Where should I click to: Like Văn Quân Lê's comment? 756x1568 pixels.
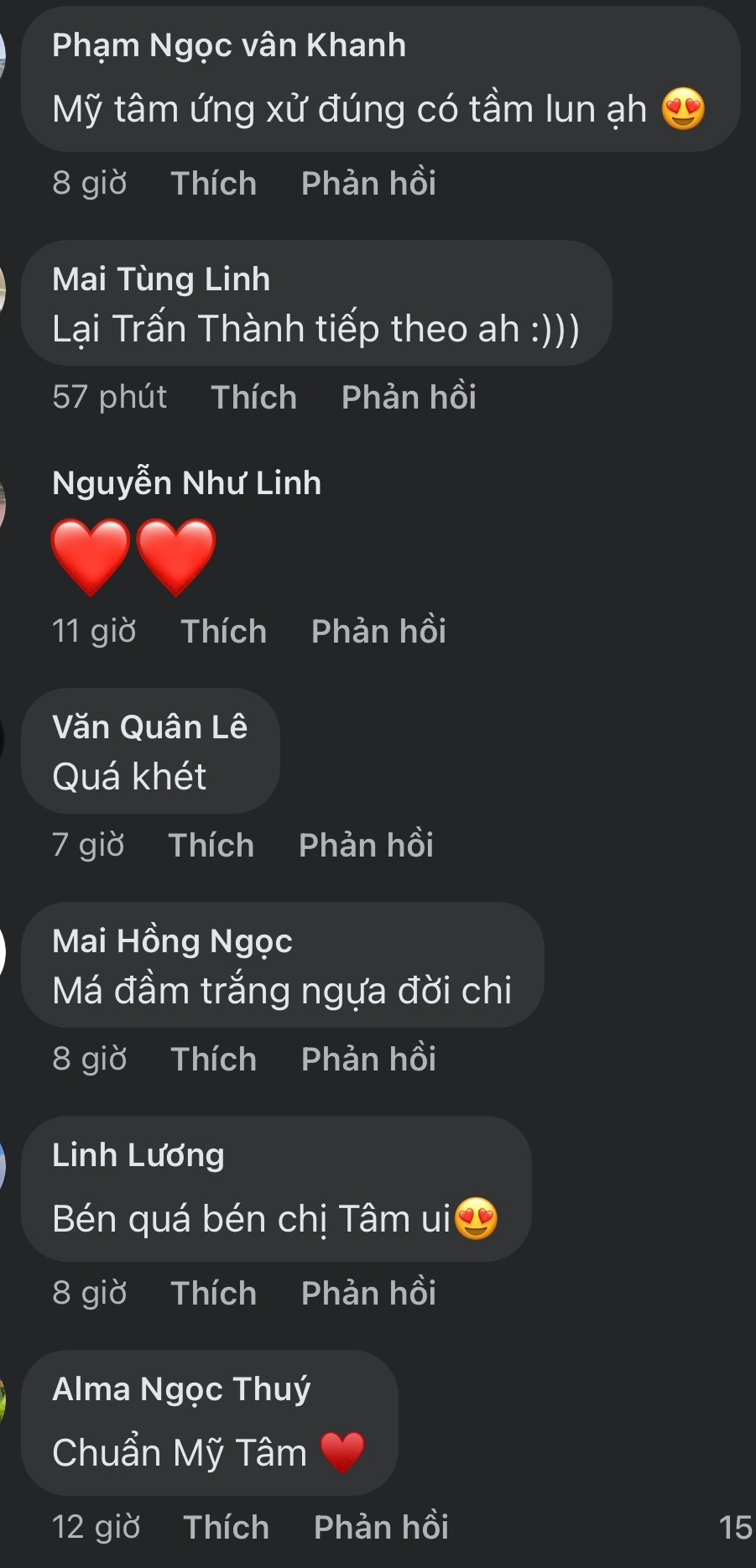tap(211, 846)
